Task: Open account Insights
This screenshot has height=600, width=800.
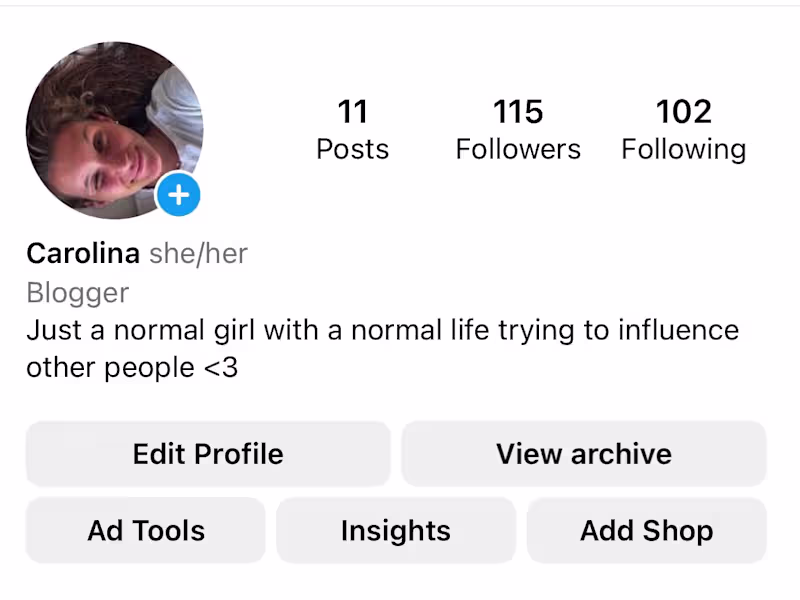Action: [396, 530]
